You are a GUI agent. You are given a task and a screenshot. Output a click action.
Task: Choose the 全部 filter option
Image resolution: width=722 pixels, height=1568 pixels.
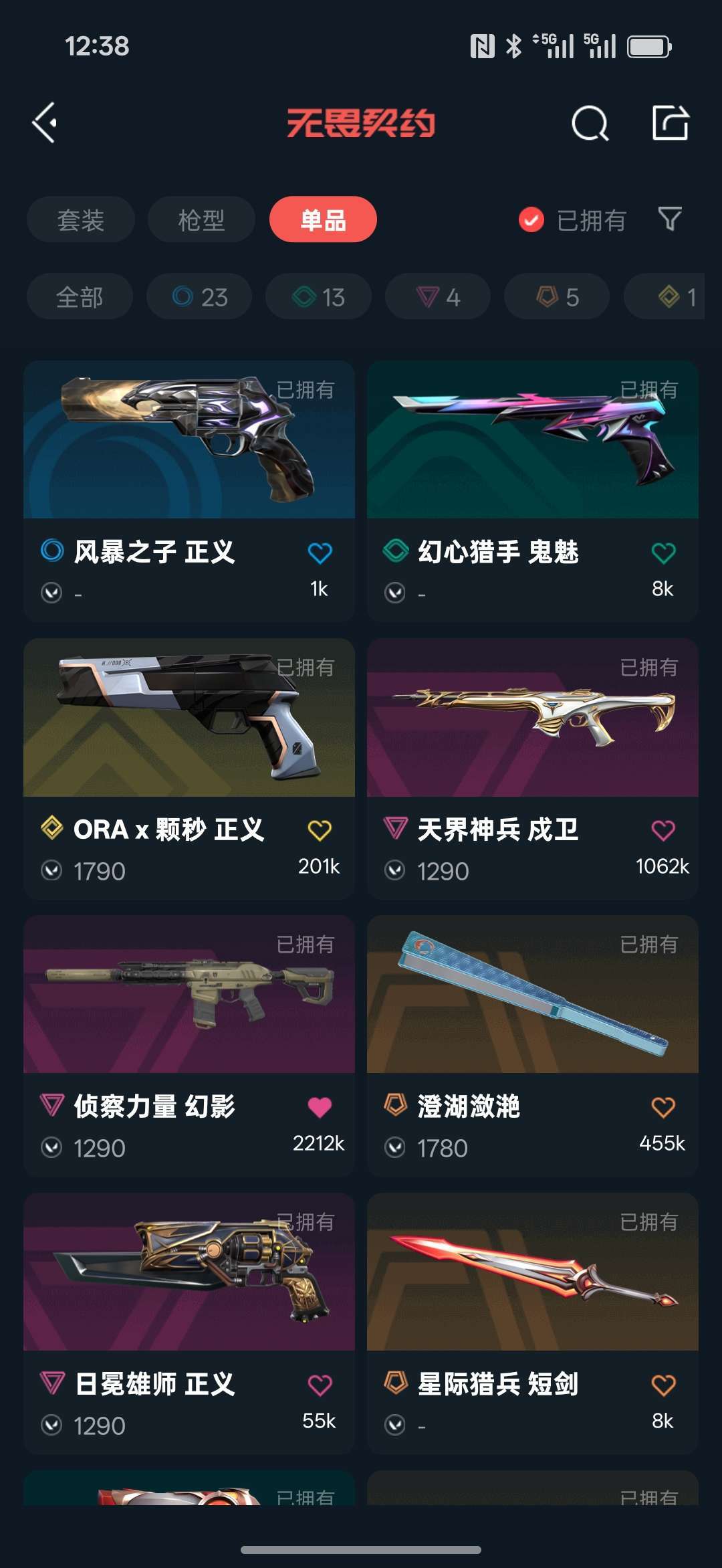tap(79, 296)
